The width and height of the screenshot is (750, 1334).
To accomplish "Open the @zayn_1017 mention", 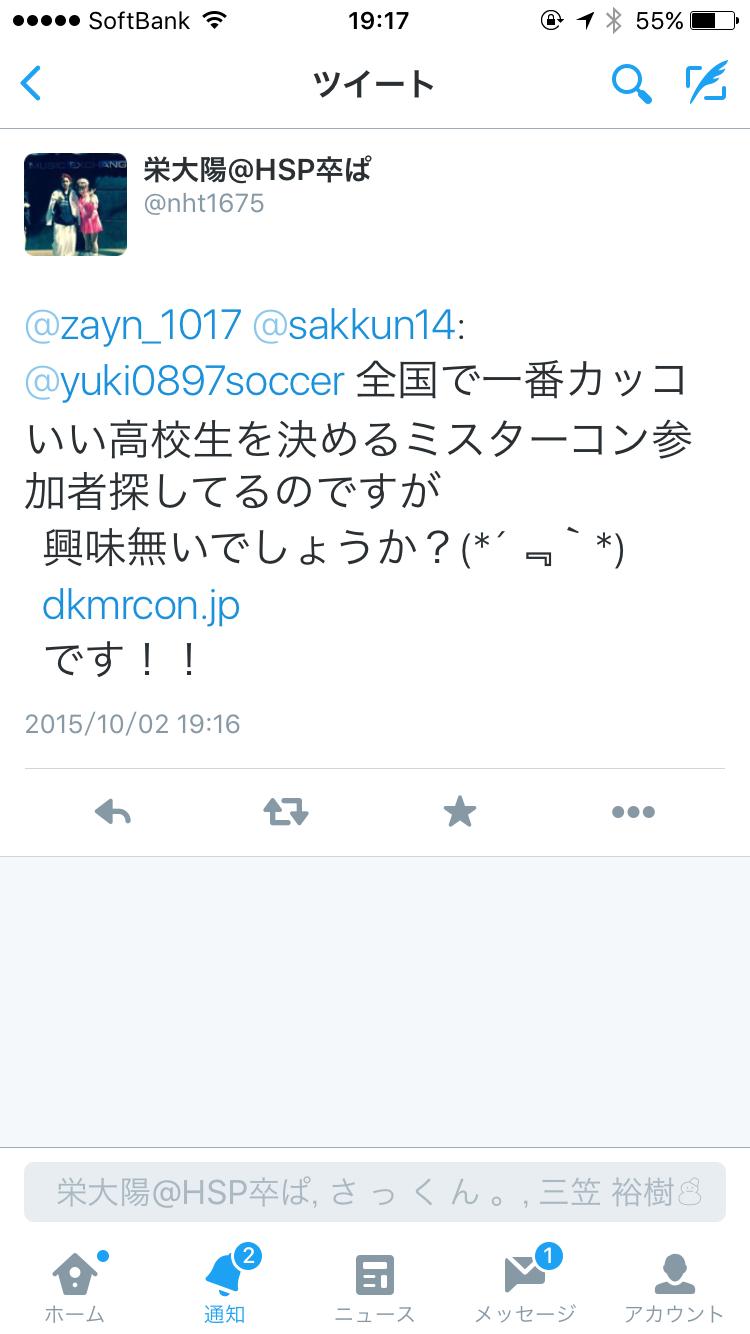I will 133,325.
